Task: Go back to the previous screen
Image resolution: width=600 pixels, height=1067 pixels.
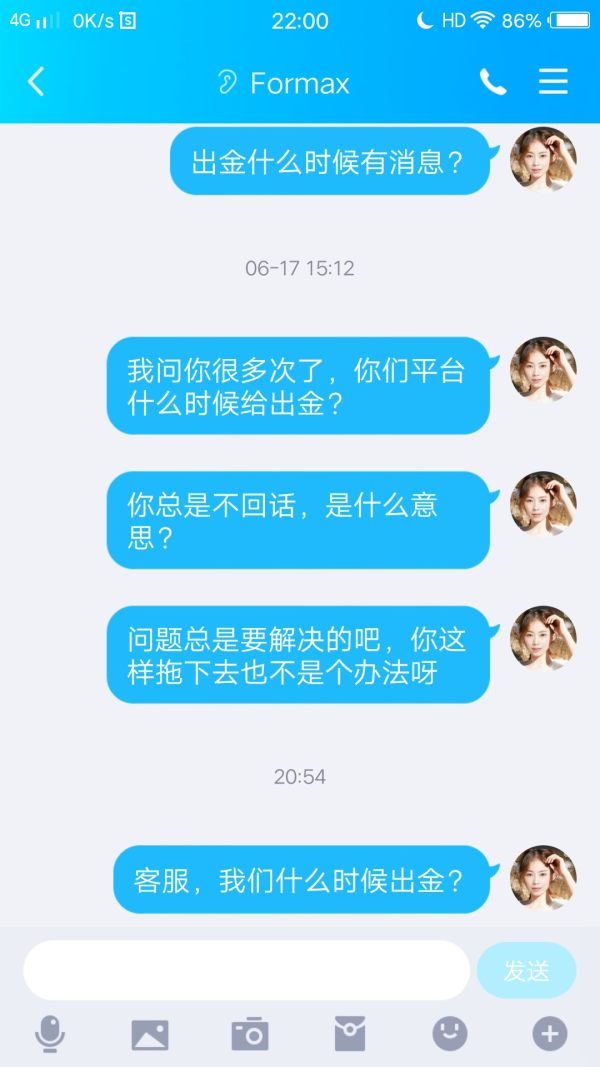Action: [36, 82]
